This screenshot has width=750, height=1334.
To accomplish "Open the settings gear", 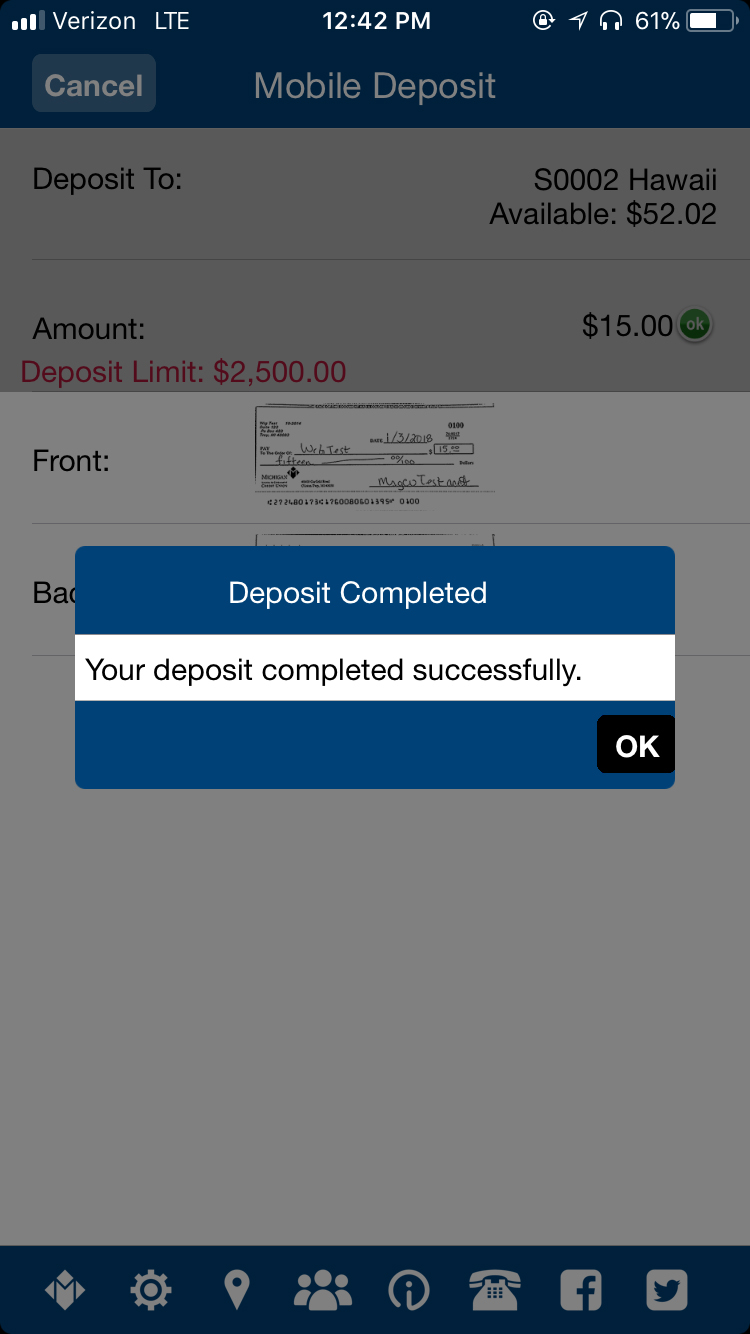I will click(x=151, y=1290).
